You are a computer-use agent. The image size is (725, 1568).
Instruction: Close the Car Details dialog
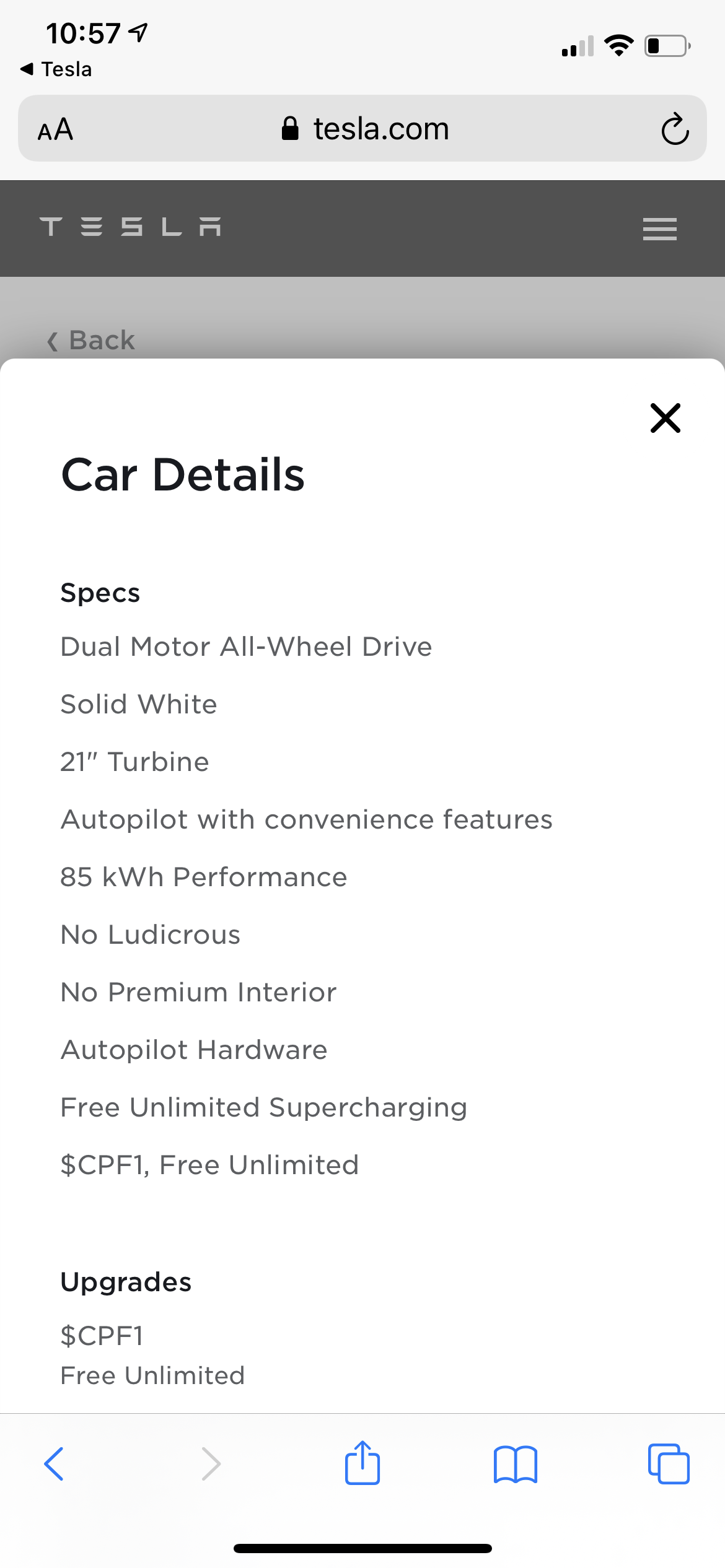pos(666,418)
